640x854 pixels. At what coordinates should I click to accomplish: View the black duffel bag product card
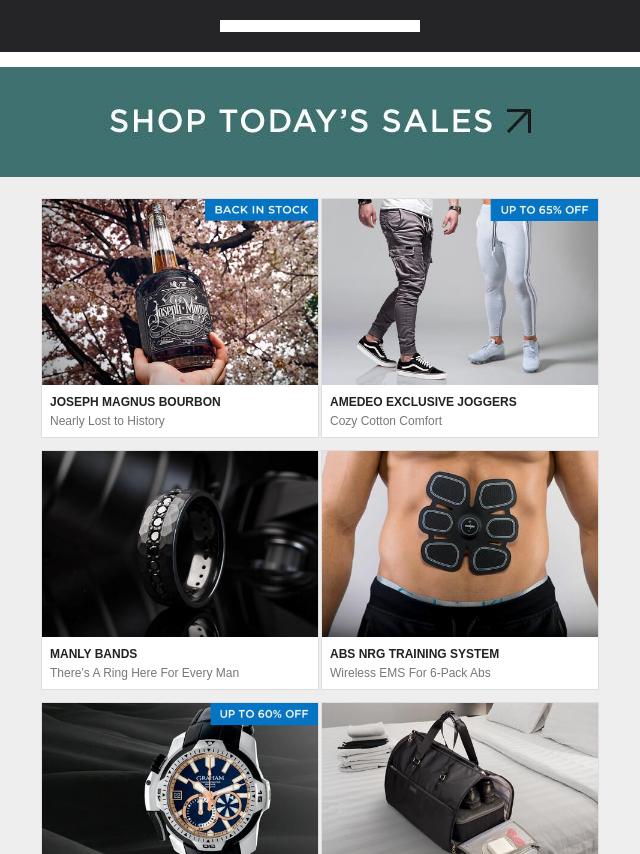tap(460, 780)
